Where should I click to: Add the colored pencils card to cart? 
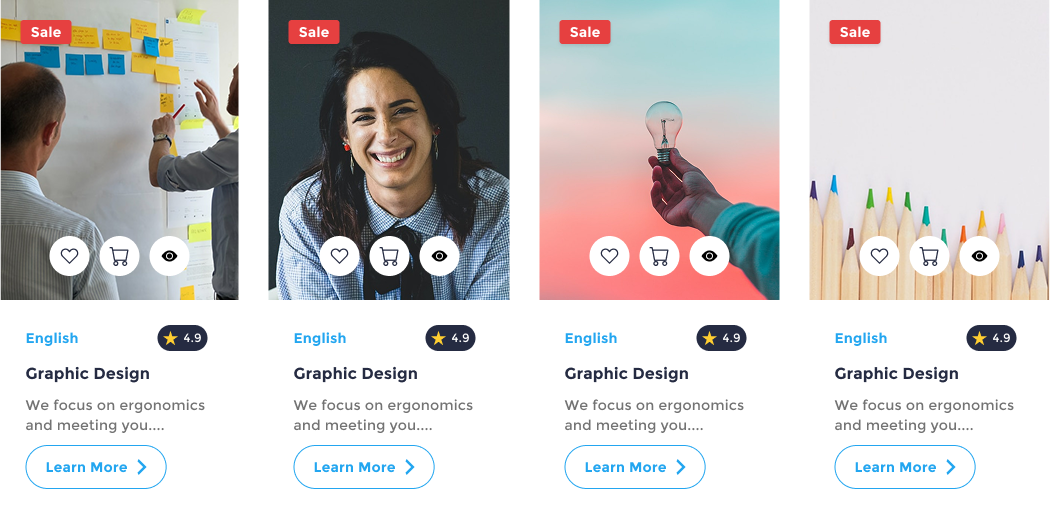point(929,256)
